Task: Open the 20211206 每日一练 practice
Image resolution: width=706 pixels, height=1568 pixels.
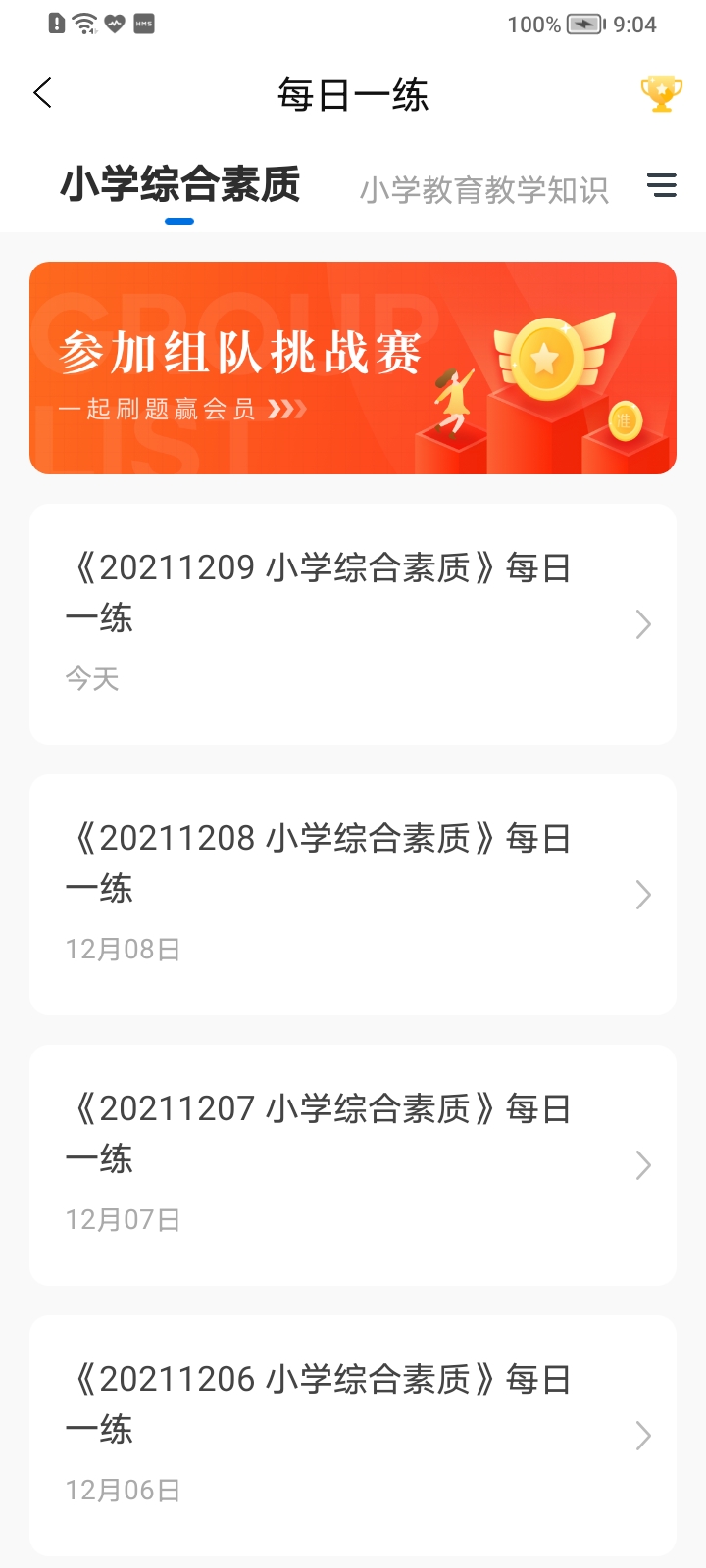Action: point(353,1436)
